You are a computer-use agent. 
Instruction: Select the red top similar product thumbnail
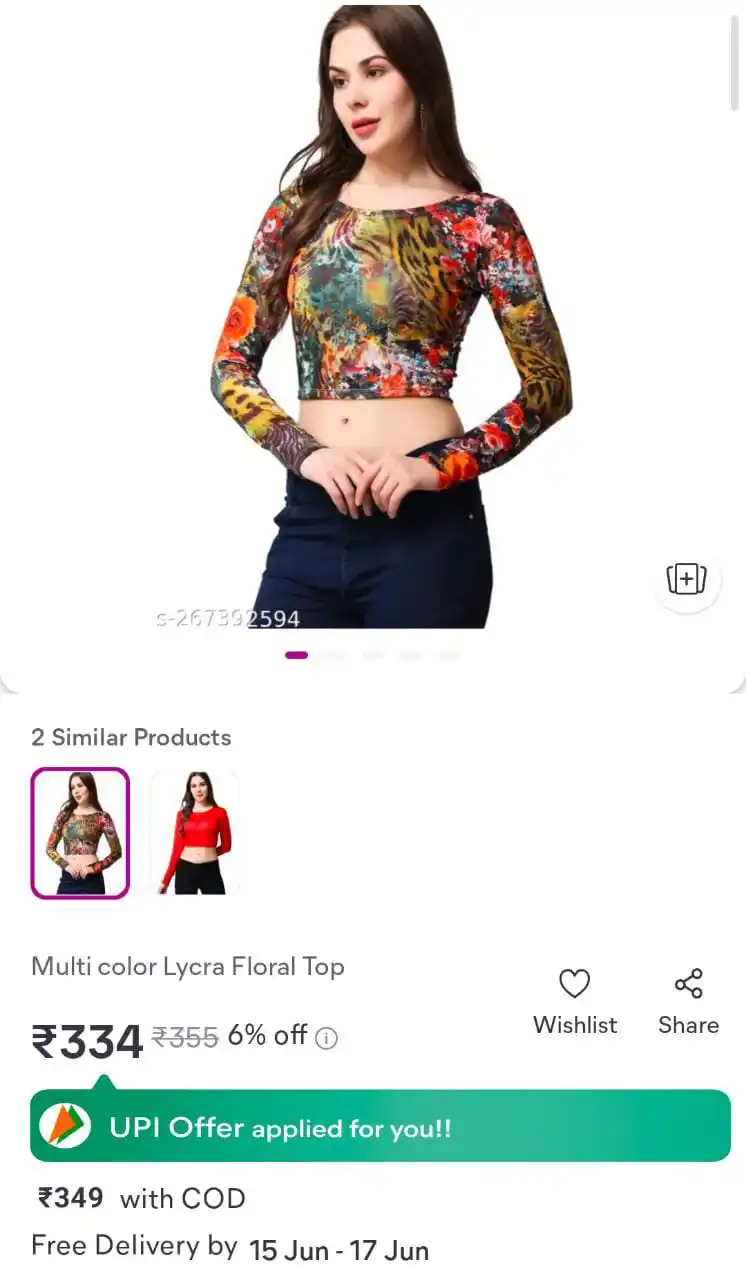[196, 833]
